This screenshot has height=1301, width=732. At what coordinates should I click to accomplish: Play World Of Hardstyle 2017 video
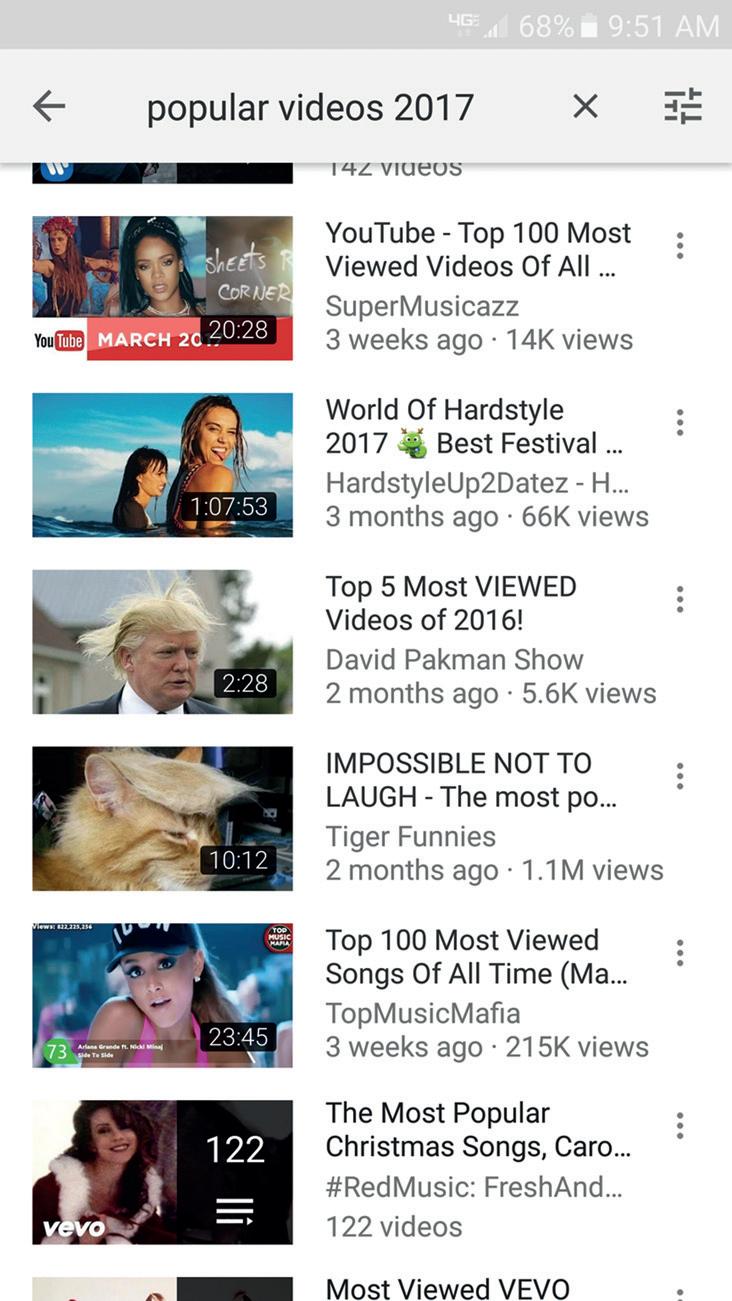[x=163, y=465]
